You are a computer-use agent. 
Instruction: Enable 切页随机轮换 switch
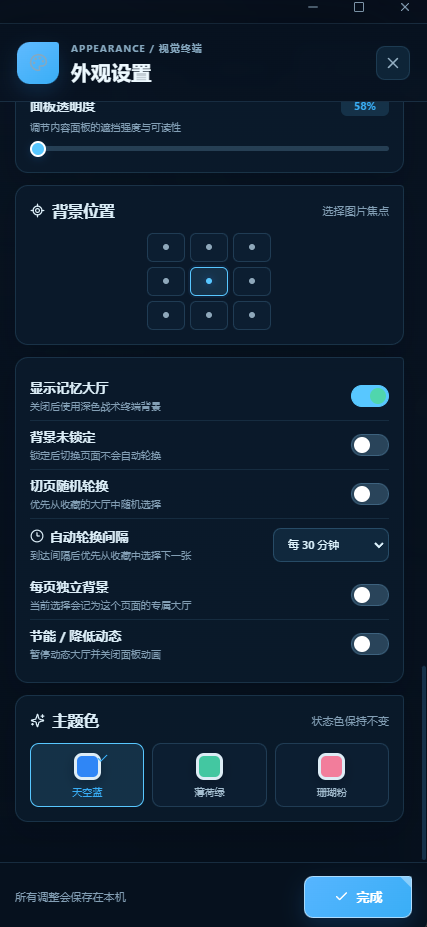click(370, 494)
